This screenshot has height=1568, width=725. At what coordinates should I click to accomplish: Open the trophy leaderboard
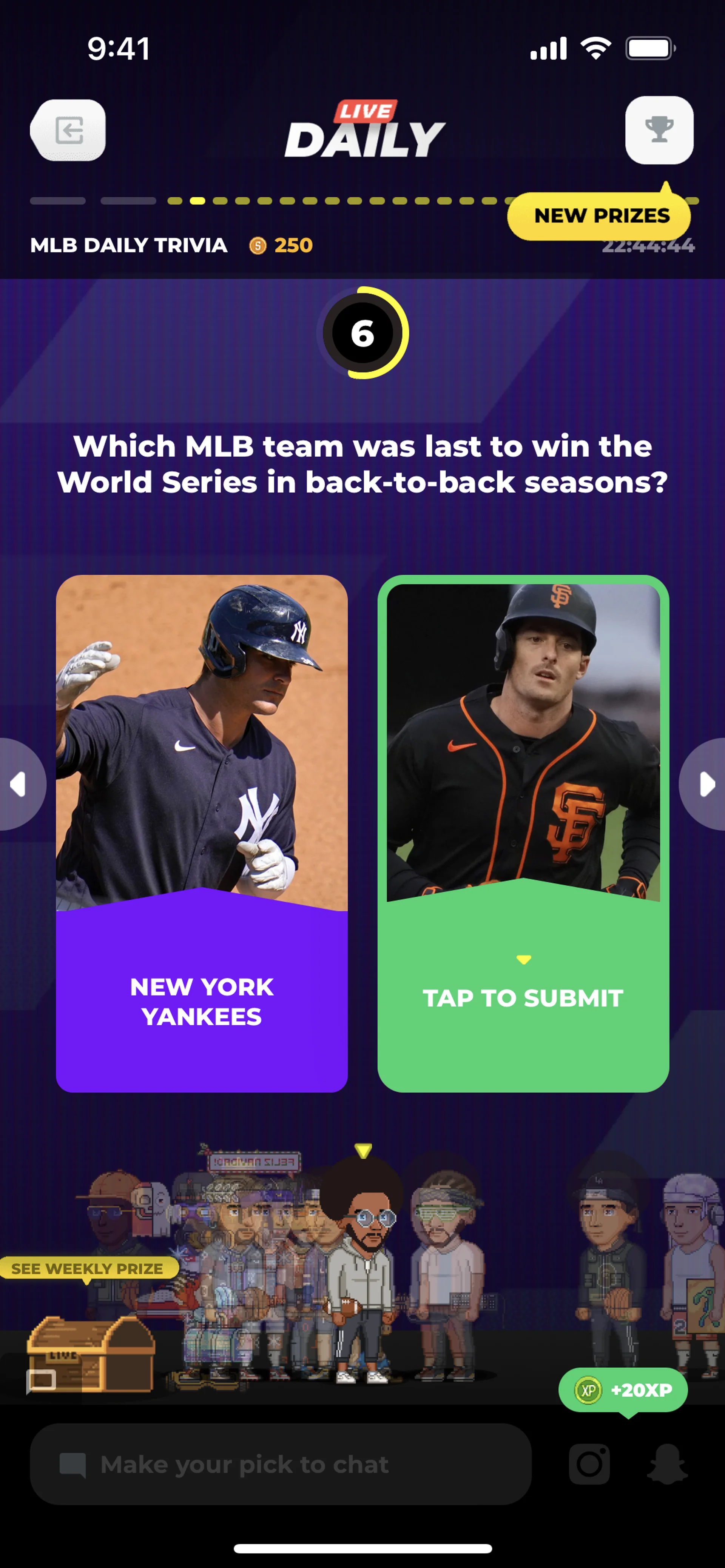pyautogui.click(x=659, y=130)
